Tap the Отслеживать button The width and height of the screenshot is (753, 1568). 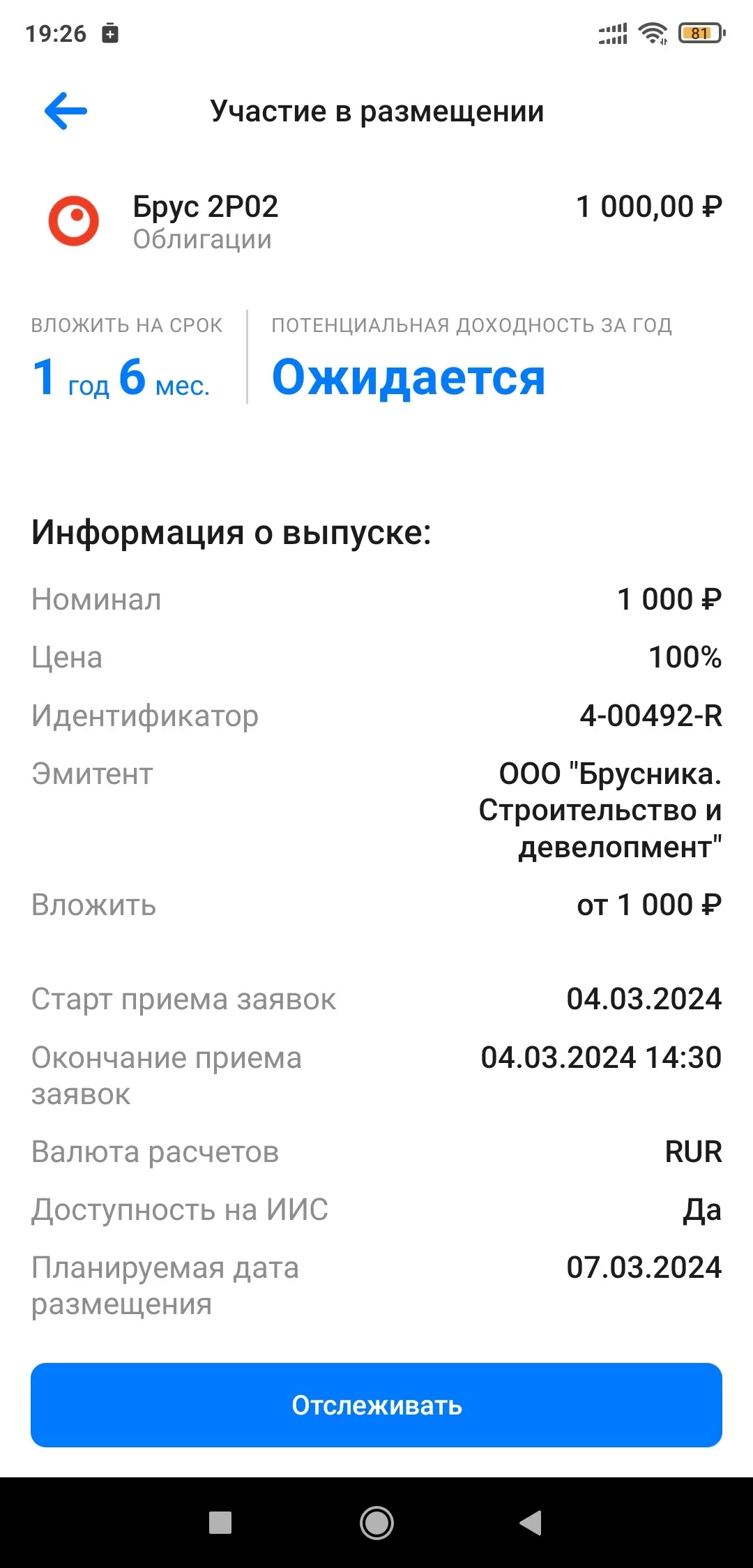click(376, 1405)
